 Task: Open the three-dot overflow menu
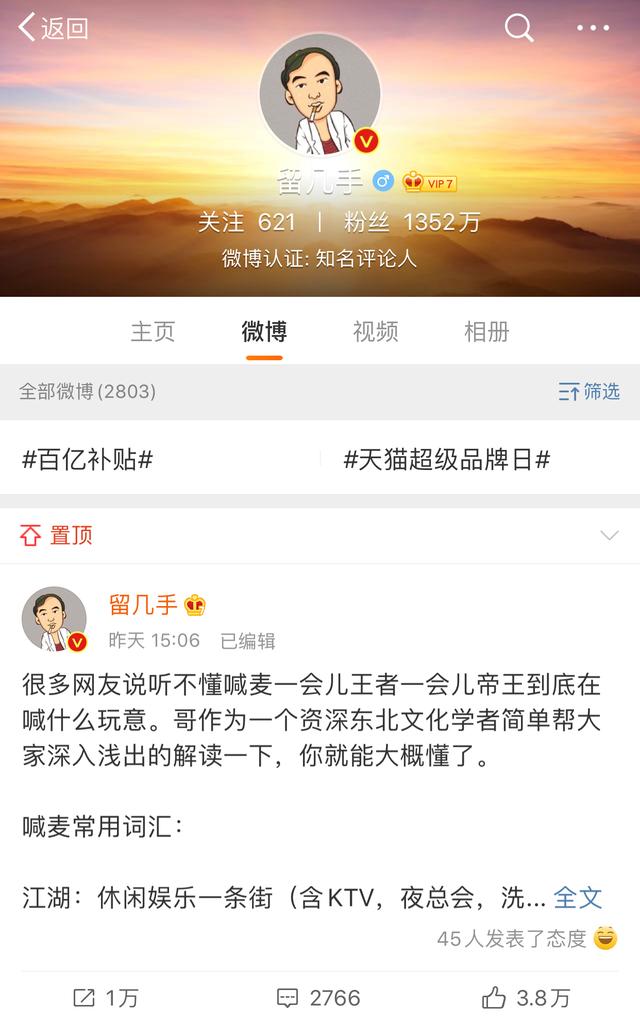pyautogui.click(x=593, y=28)
